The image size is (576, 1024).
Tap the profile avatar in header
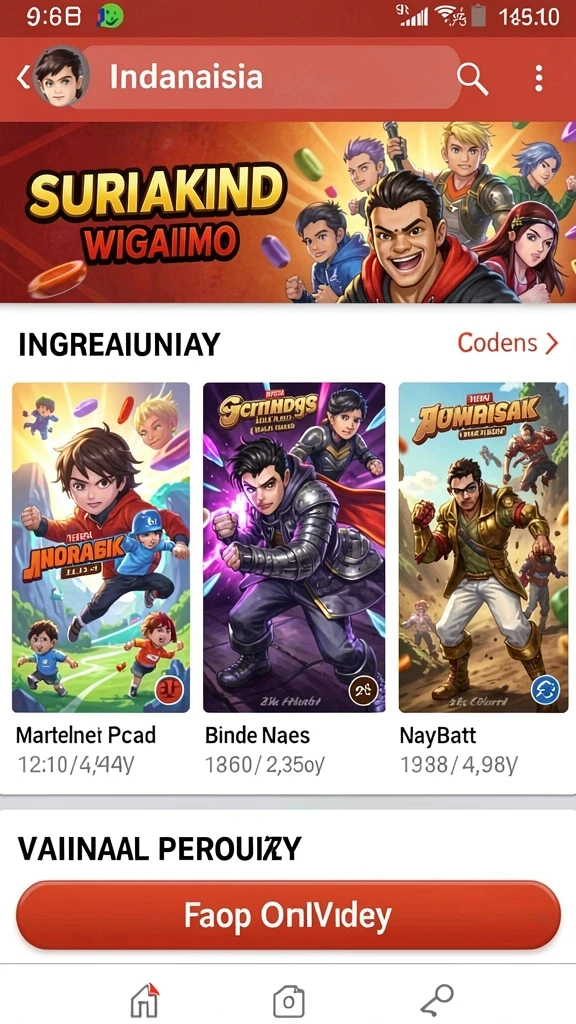60,77
